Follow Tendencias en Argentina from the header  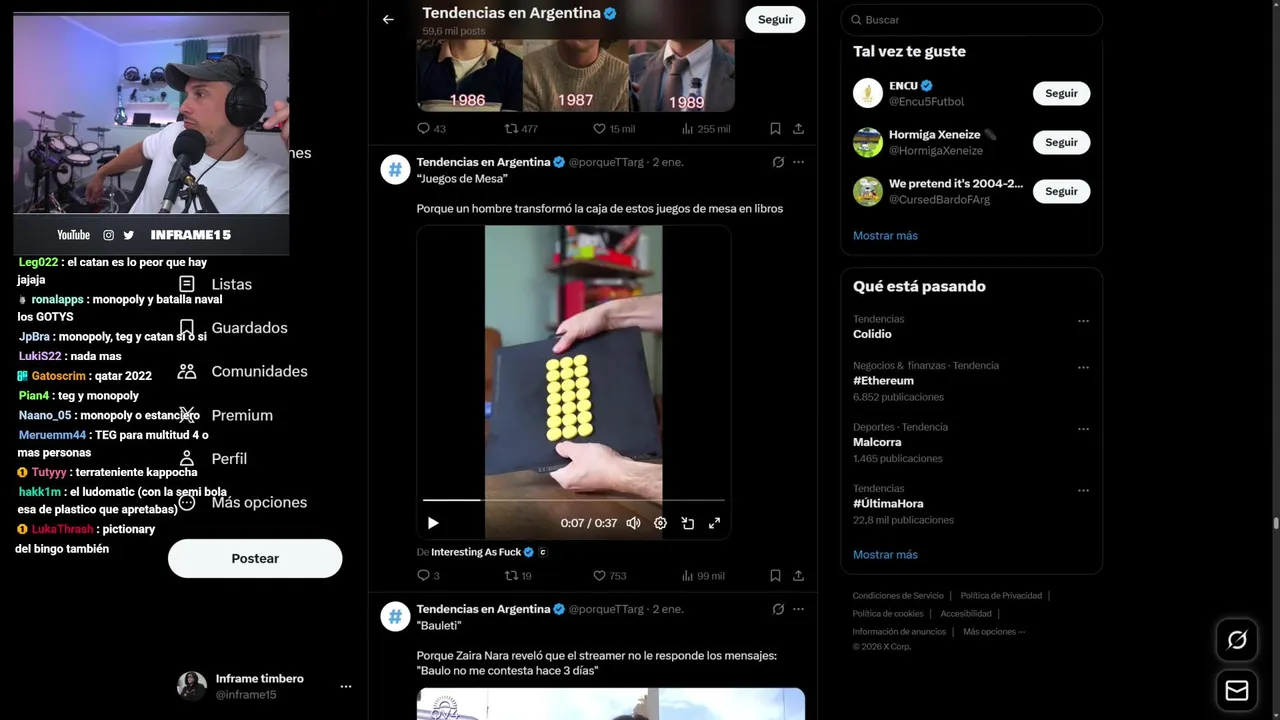tap(774, 19)
